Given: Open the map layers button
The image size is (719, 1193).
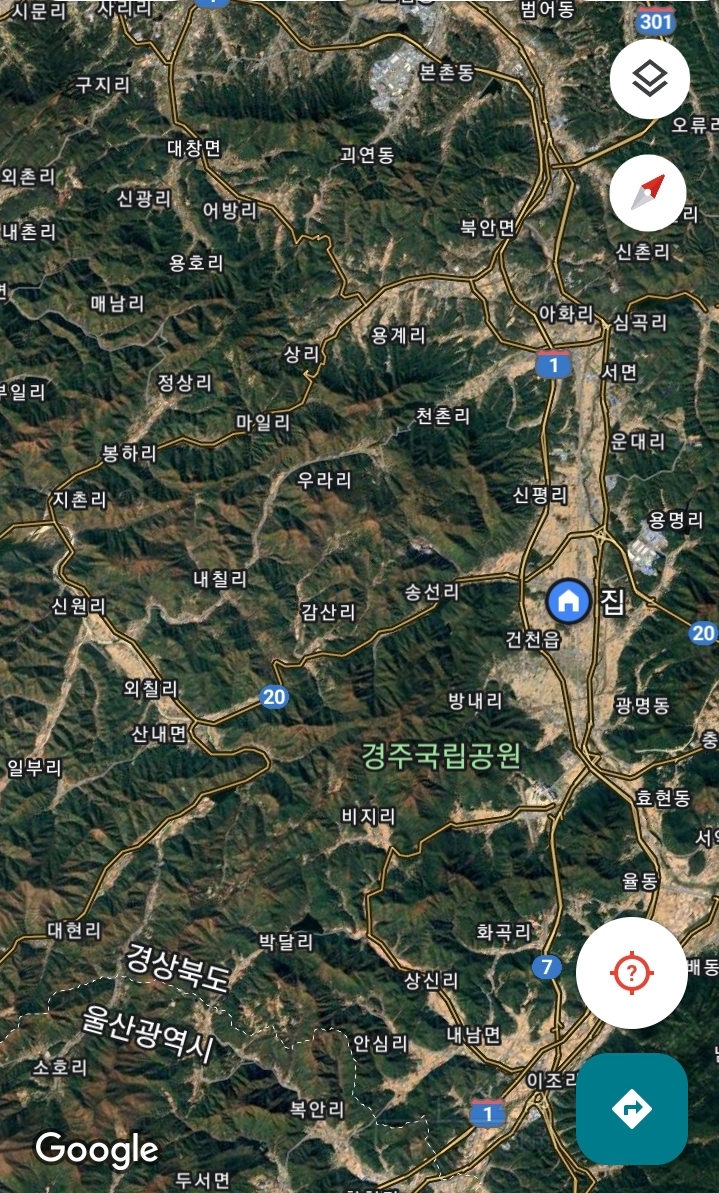Looking at the screenshot, I should point(650,79).
